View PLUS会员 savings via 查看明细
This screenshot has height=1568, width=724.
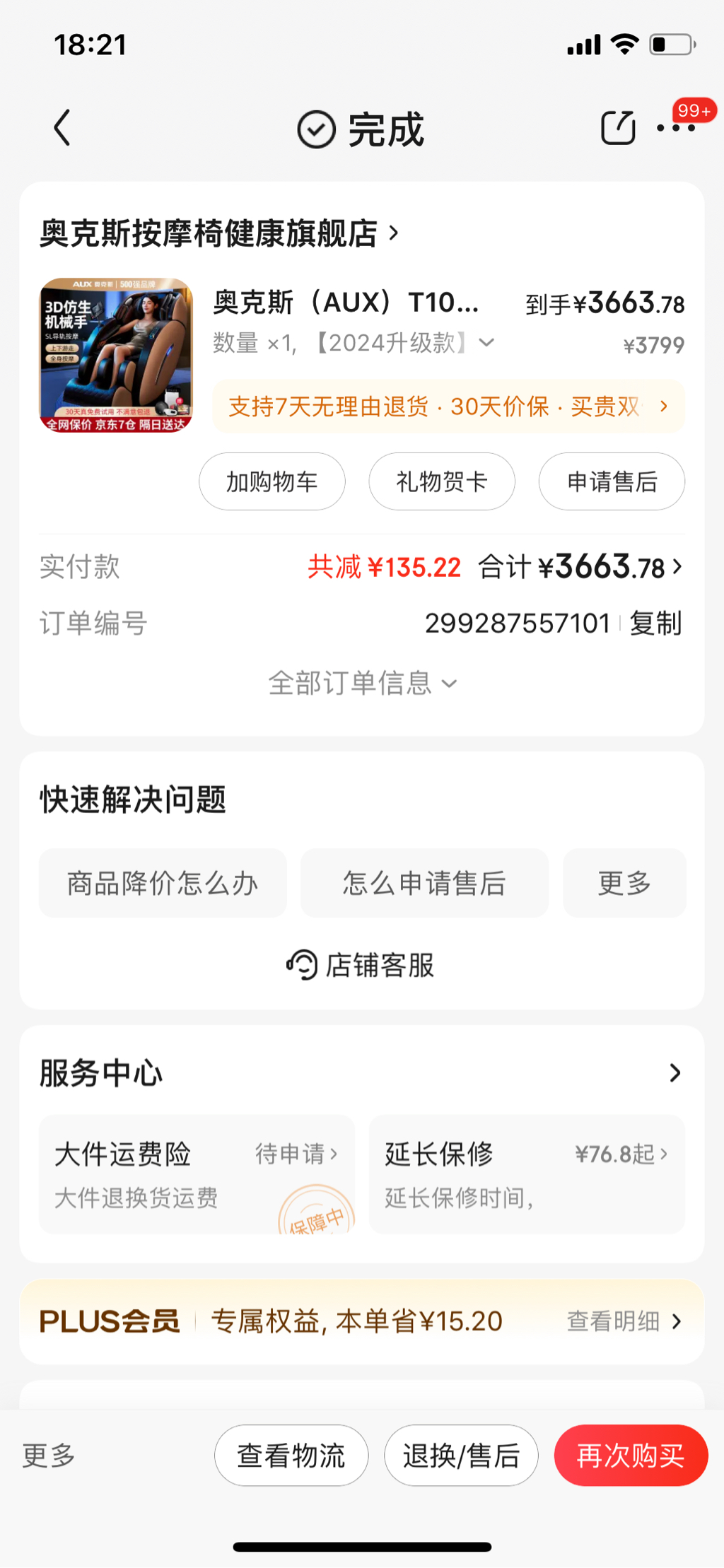(624, 1321)
